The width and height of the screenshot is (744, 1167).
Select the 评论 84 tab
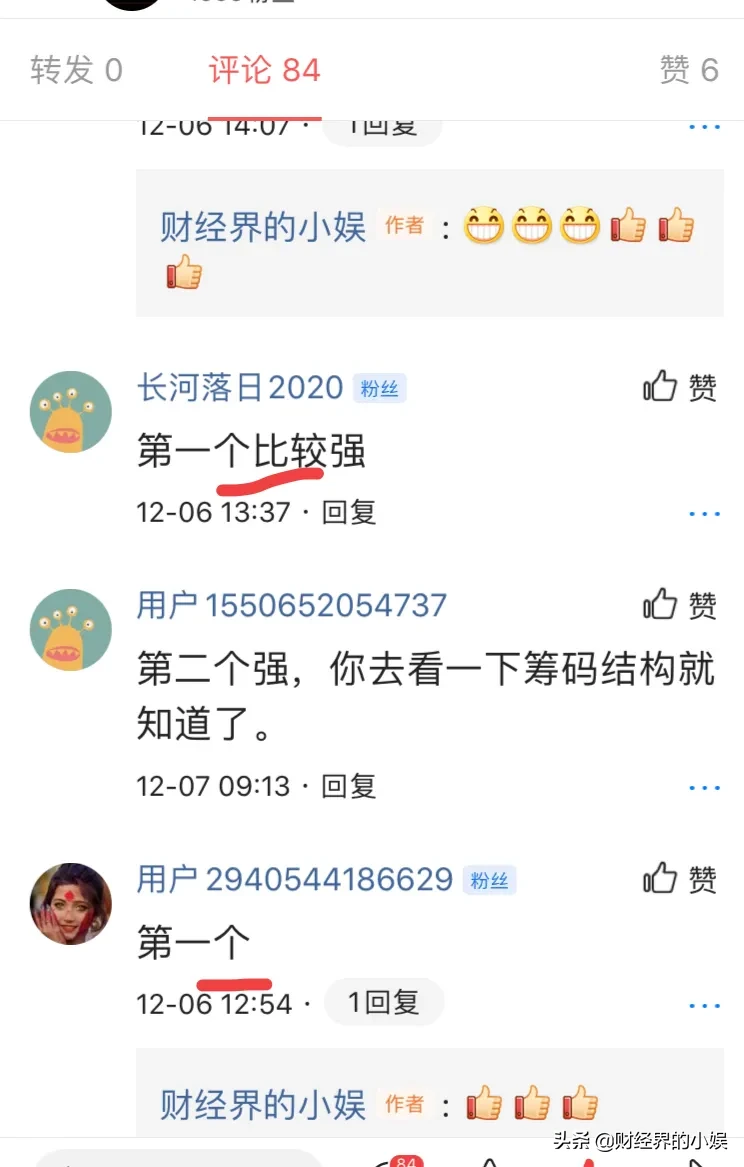[x=264, y=70]
